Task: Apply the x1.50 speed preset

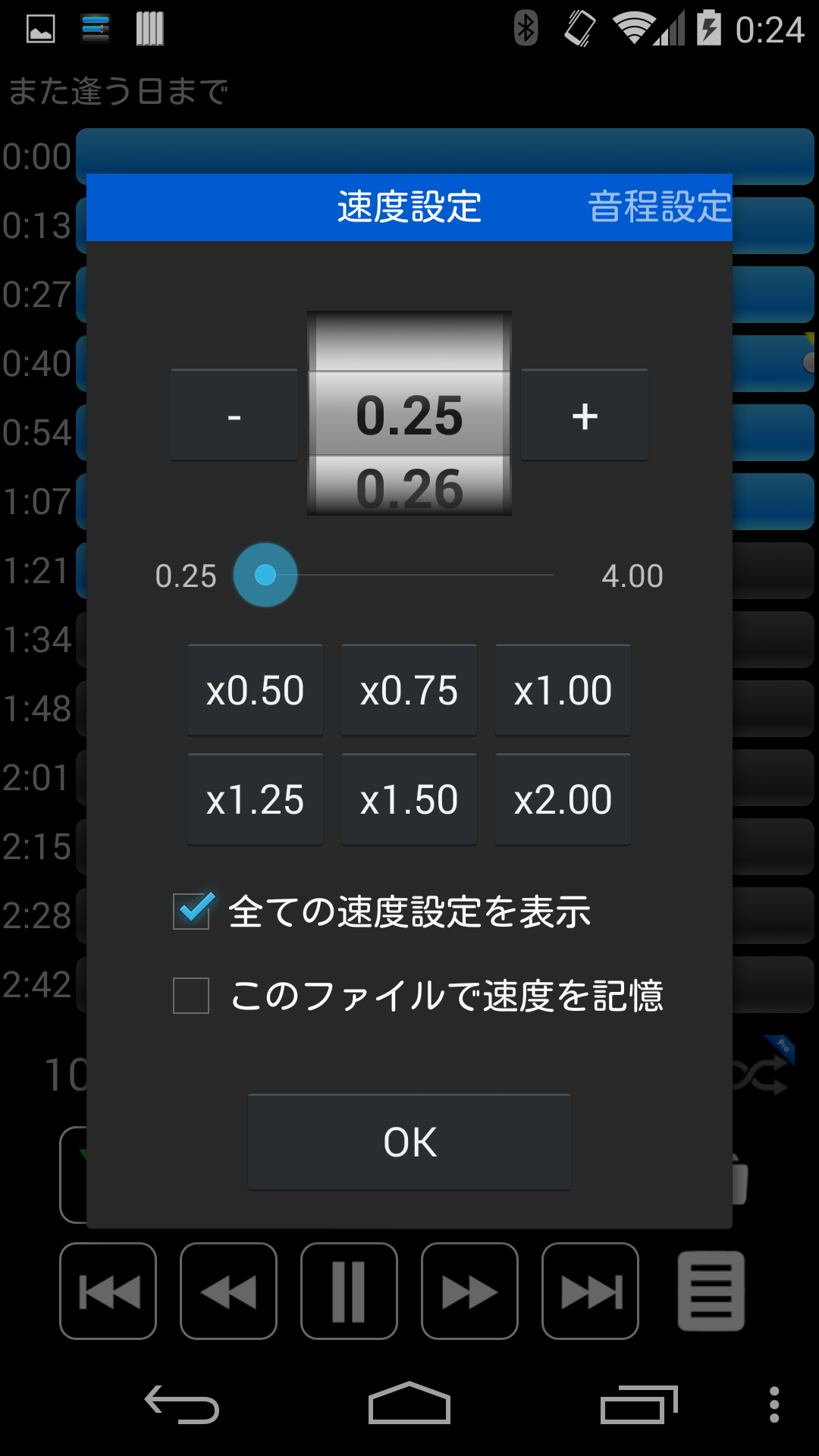Action: (409, 800)
